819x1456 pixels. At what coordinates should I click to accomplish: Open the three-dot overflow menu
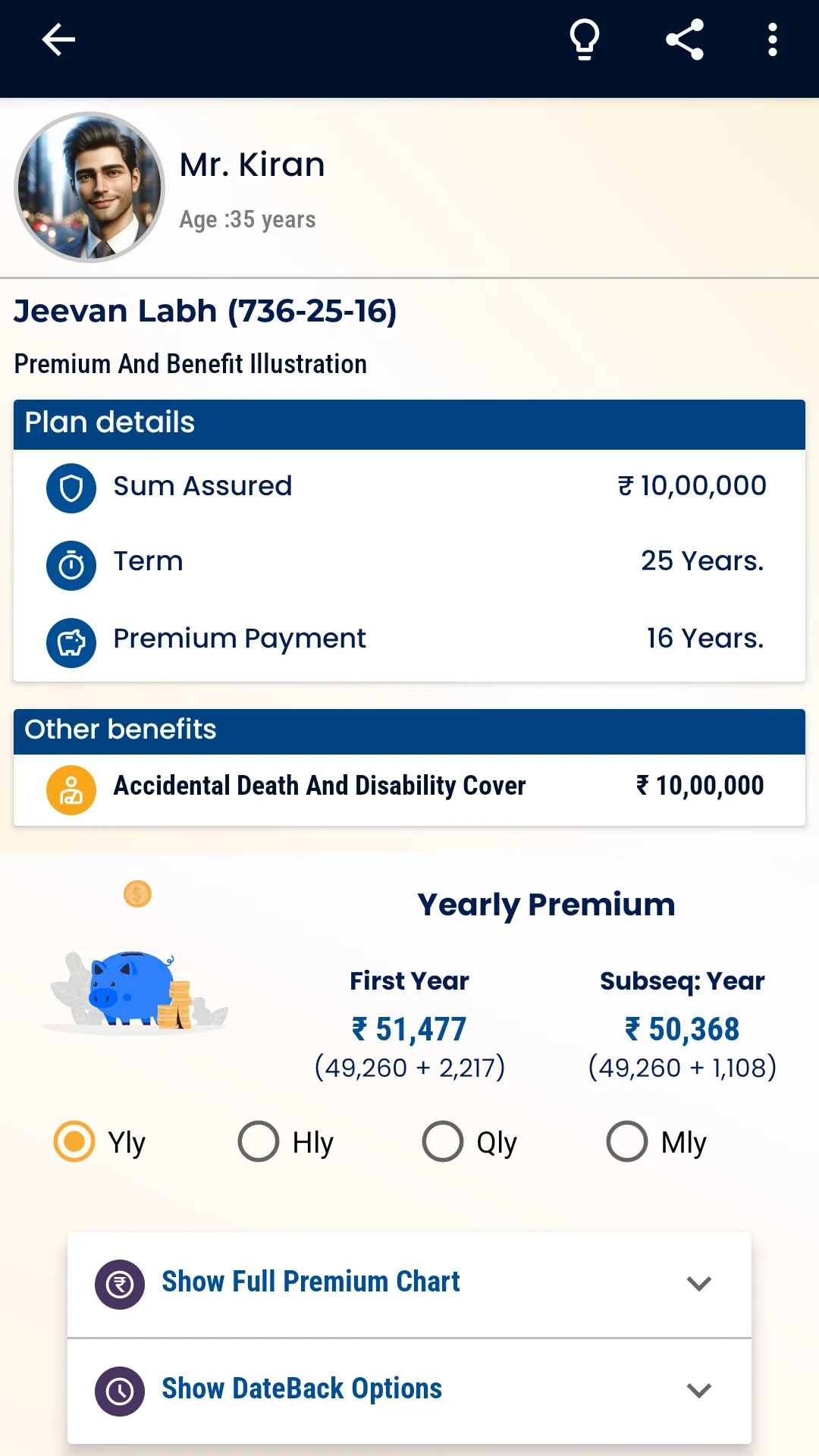771,39
